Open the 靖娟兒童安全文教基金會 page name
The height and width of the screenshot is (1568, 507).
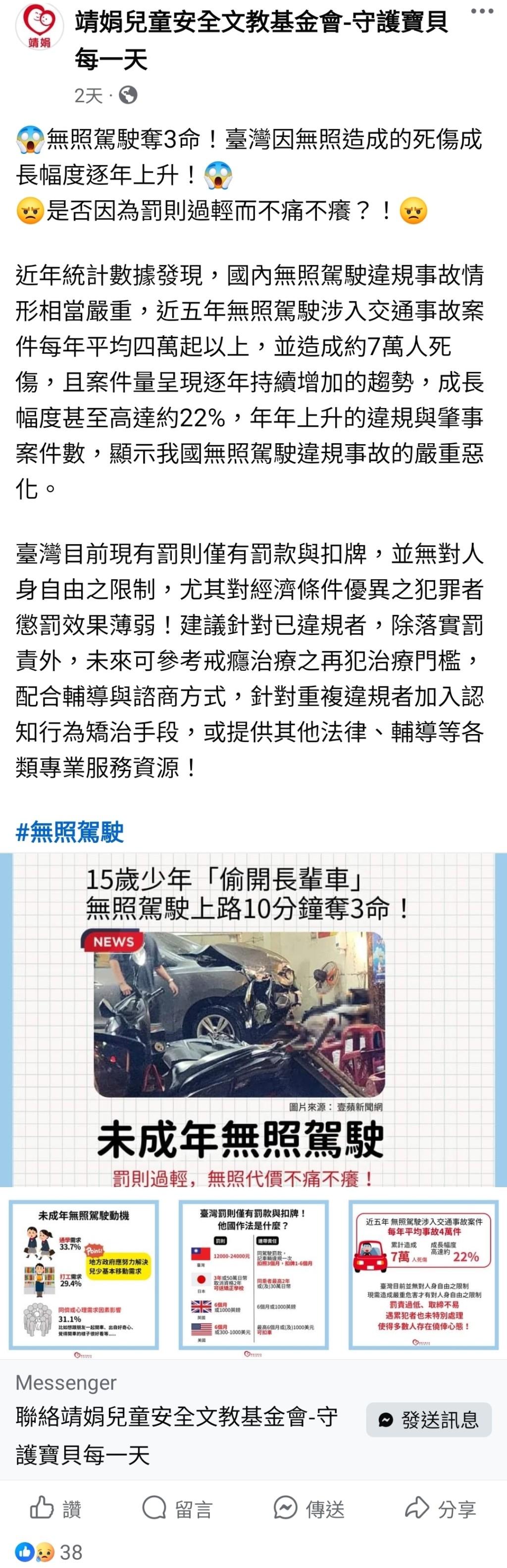point(261,24)
